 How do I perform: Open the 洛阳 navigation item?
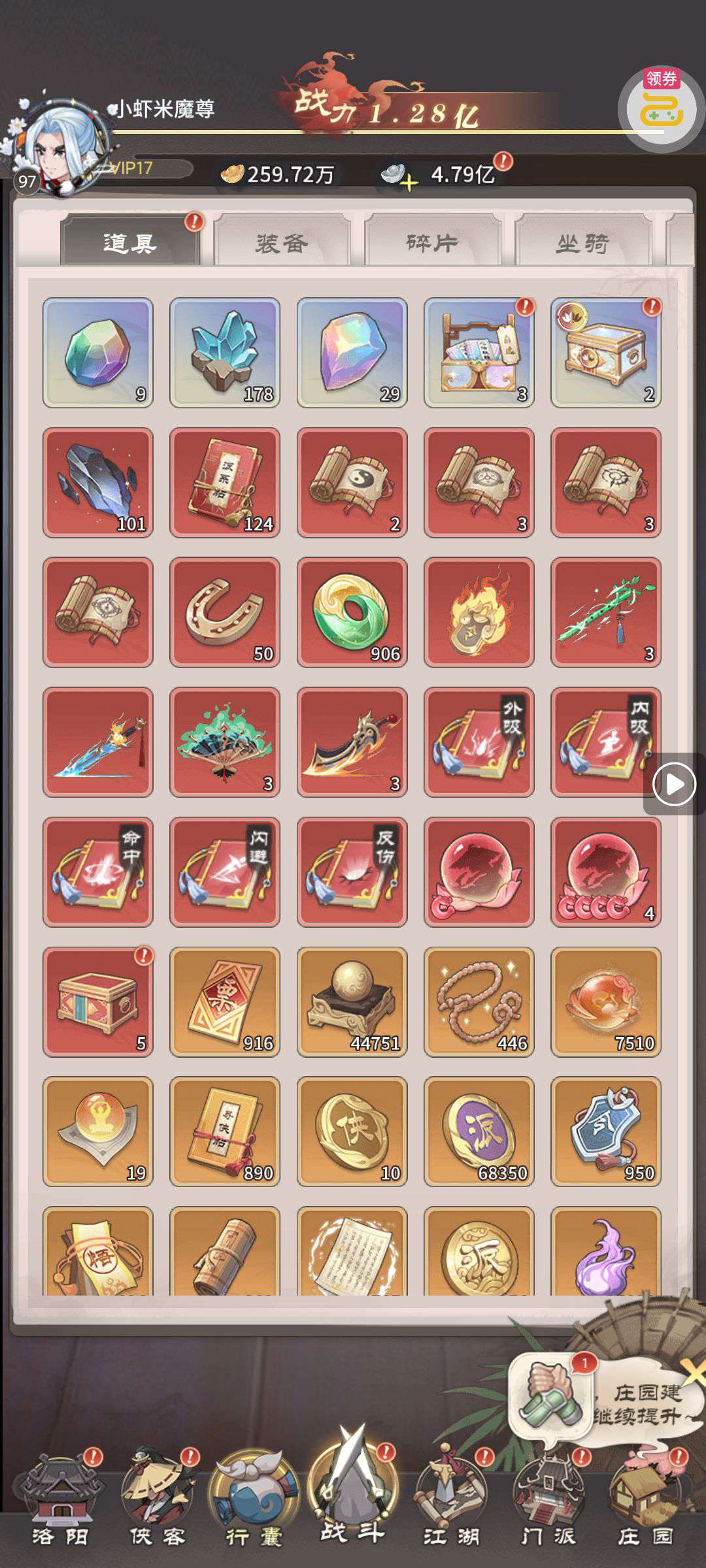60,1504
